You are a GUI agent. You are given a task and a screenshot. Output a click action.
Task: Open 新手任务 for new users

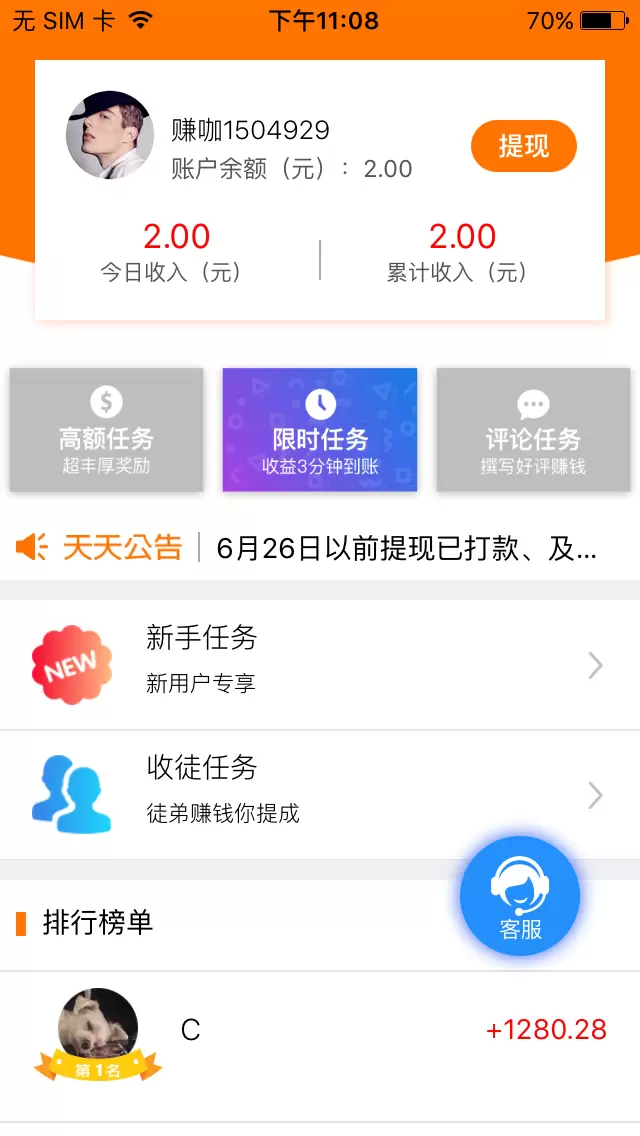coord(320,665)
